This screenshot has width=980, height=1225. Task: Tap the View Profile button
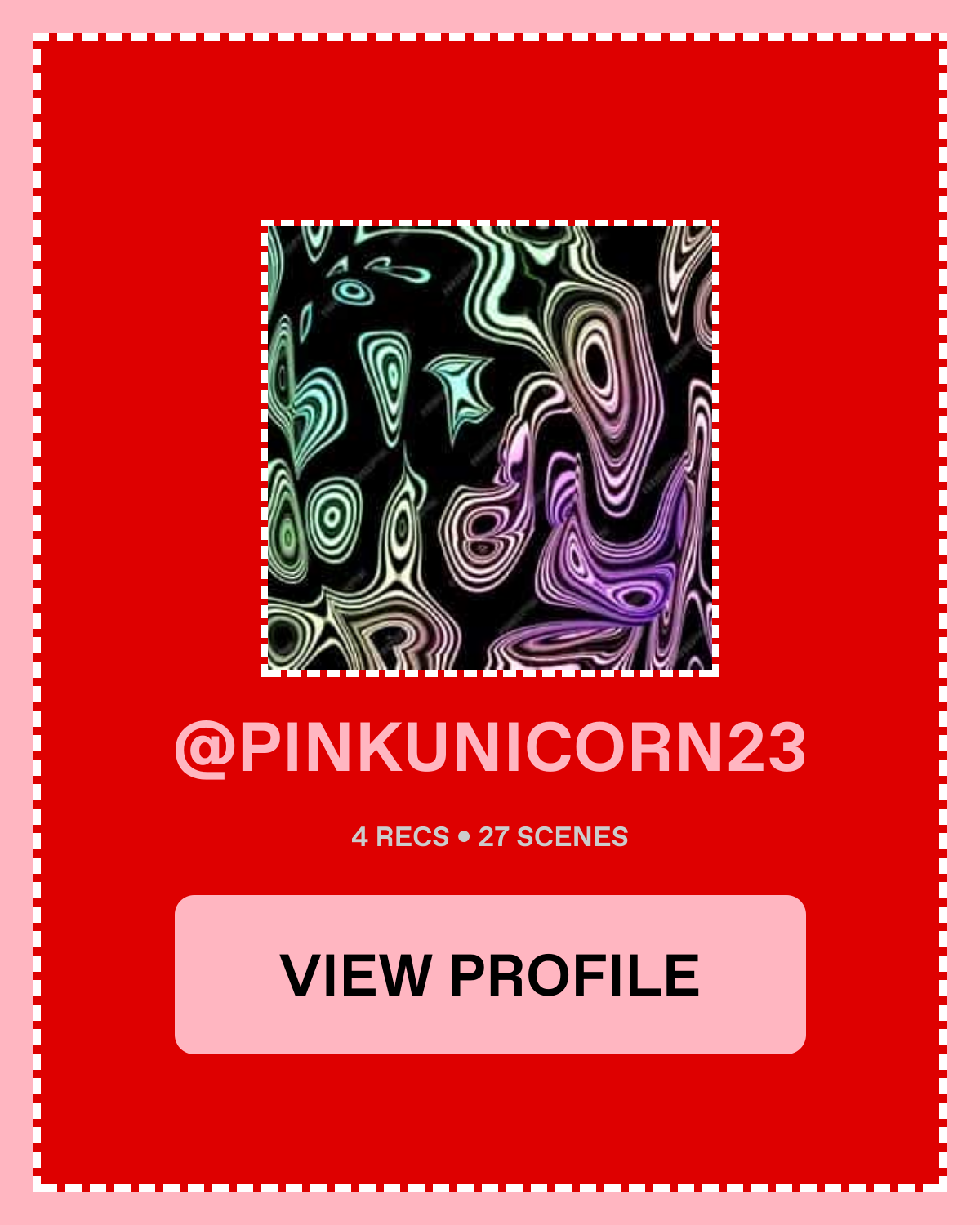(x=490, y=974)
